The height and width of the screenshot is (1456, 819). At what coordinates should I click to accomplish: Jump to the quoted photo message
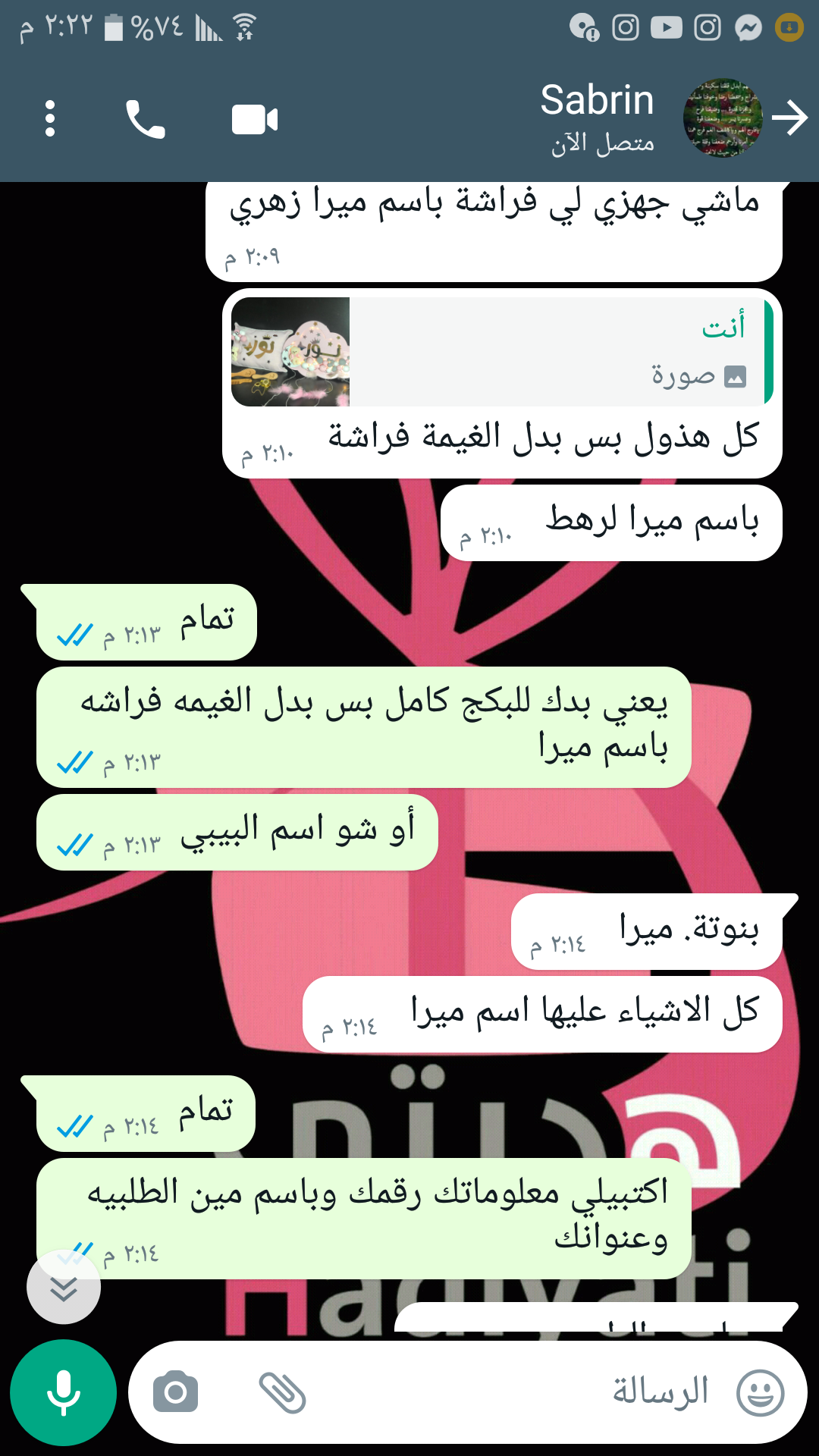[500, 351]
